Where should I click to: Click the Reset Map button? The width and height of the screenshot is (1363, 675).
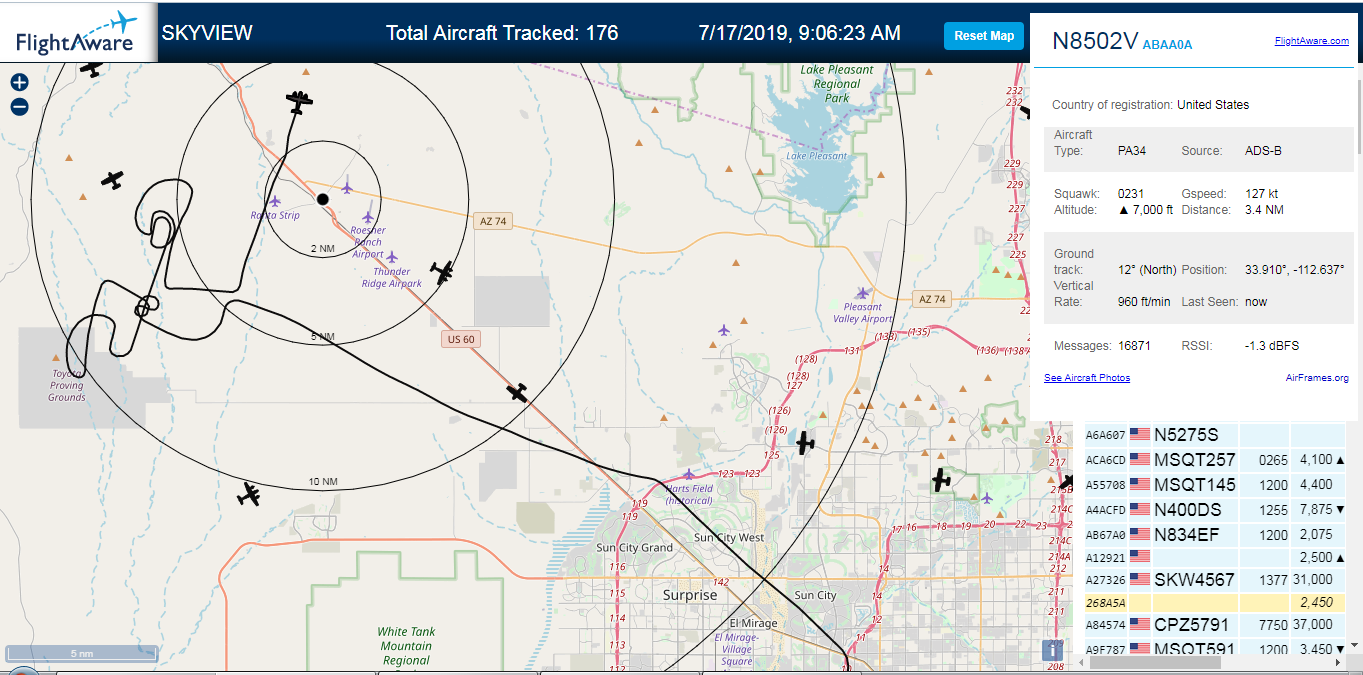point(984,36)
